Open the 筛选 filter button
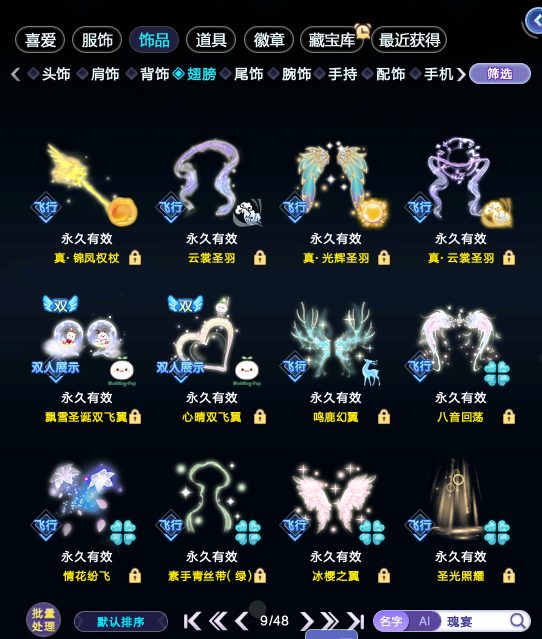542x639 pixels. pos(500,74)
